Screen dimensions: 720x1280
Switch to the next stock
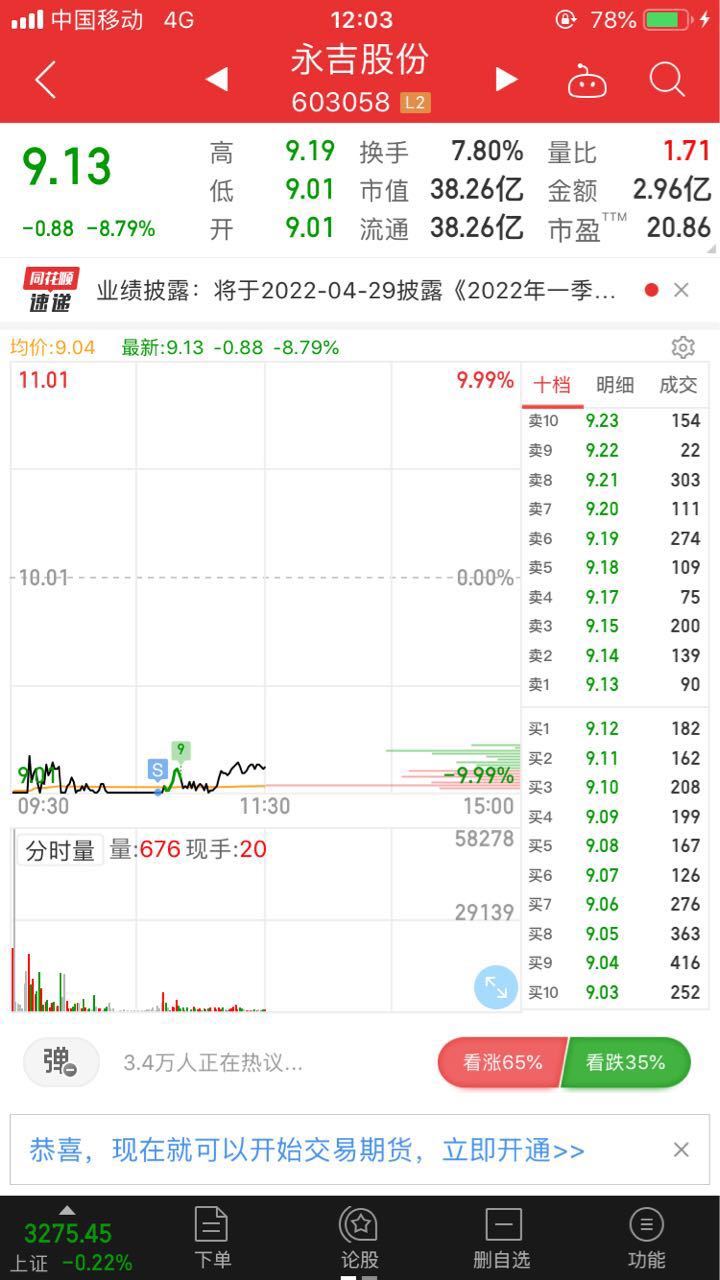[x=506, y=79]
